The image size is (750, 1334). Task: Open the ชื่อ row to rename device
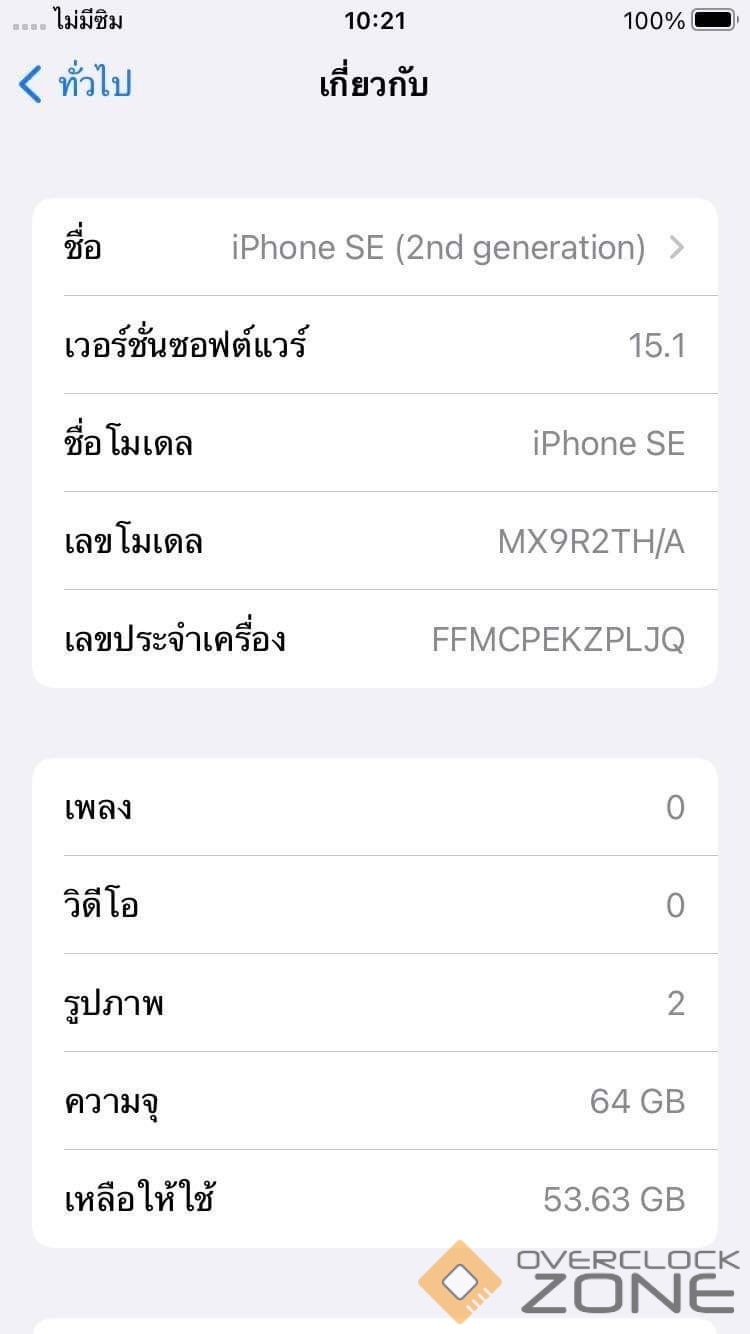375,247
